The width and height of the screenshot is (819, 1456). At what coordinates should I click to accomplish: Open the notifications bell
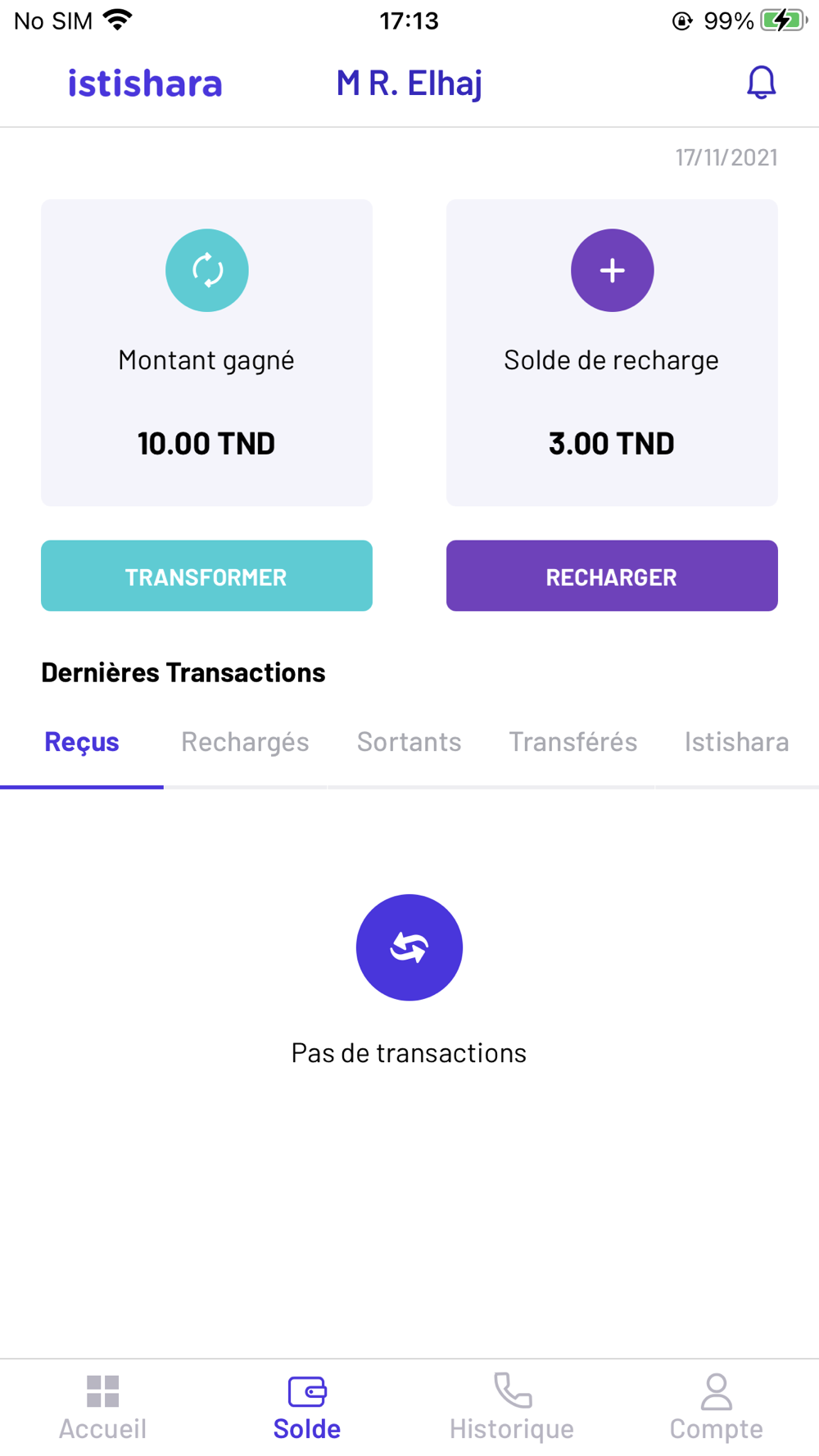[x=761, y=83]
